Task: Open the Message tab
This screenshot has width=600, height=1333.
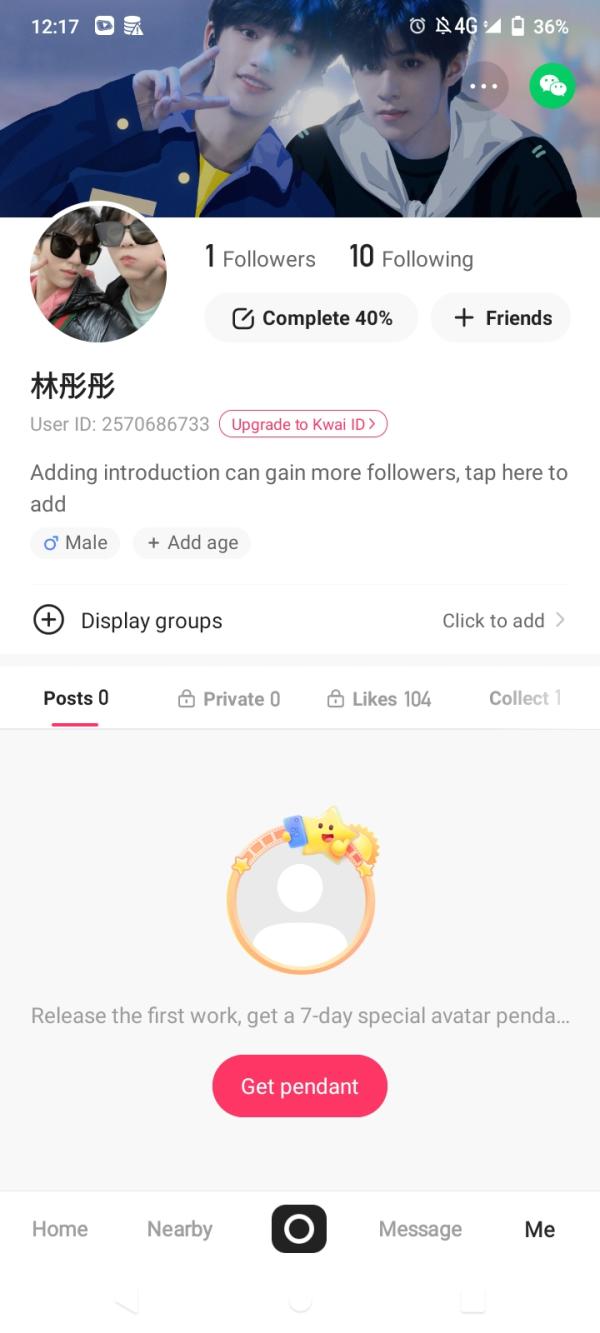Action: click(x=420, y=1229)
